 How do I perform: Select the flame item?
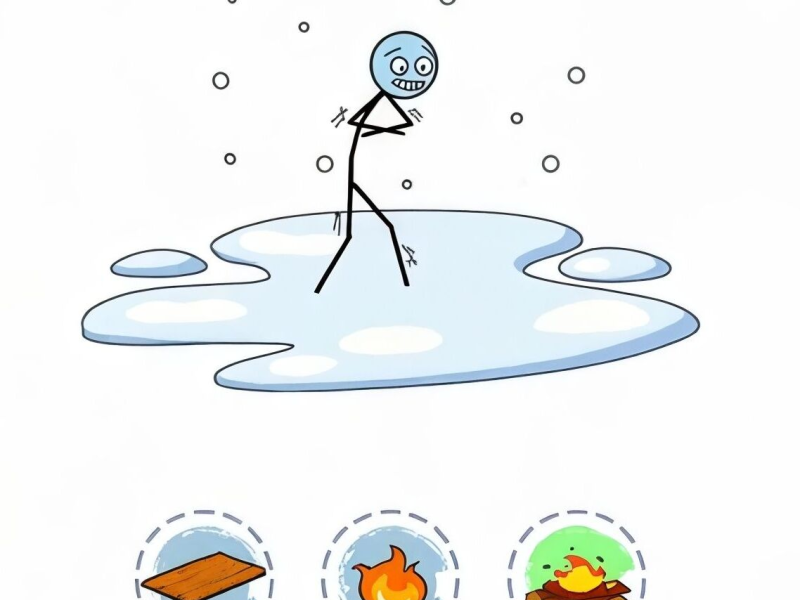point(390,573)
